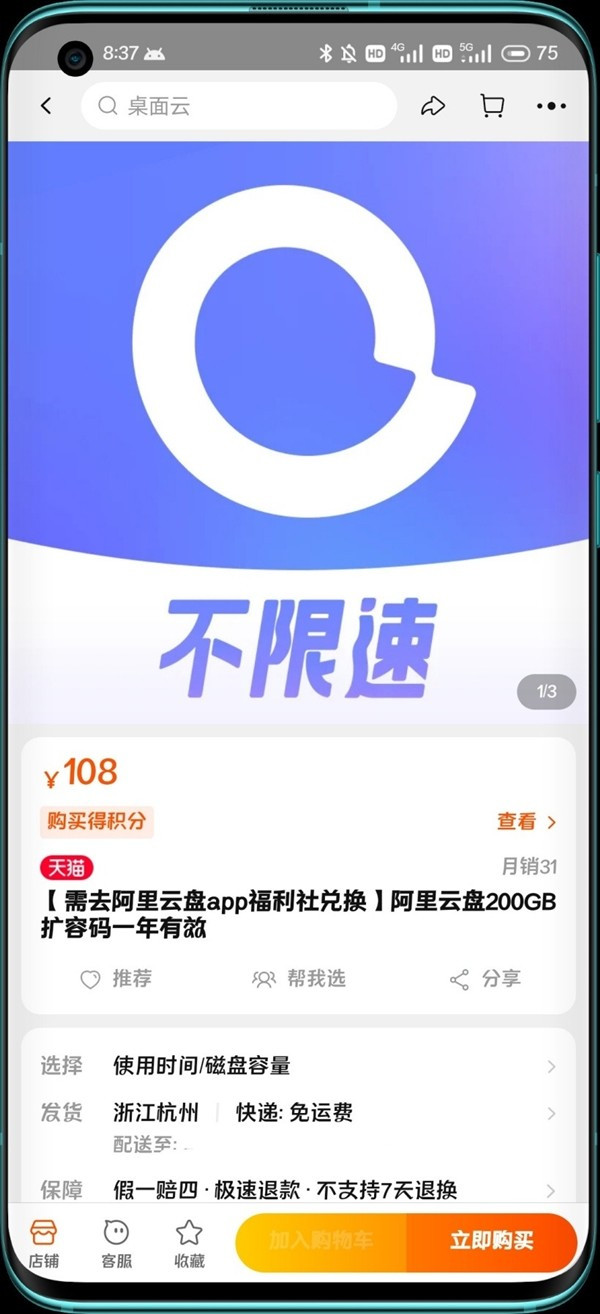Viewport: 600px width, 1314px height.
Task: Contact 客服 customer service
Action: [116, 1242]
